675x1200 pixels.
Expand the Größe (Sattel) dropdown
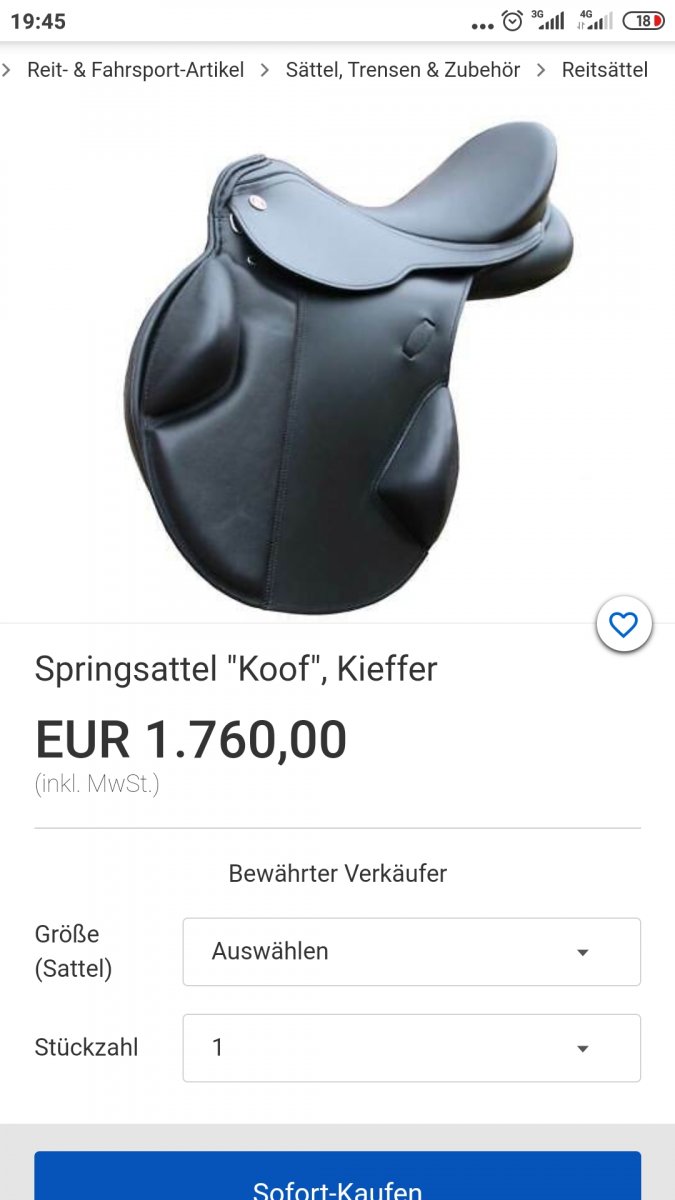tap(411, 952)
